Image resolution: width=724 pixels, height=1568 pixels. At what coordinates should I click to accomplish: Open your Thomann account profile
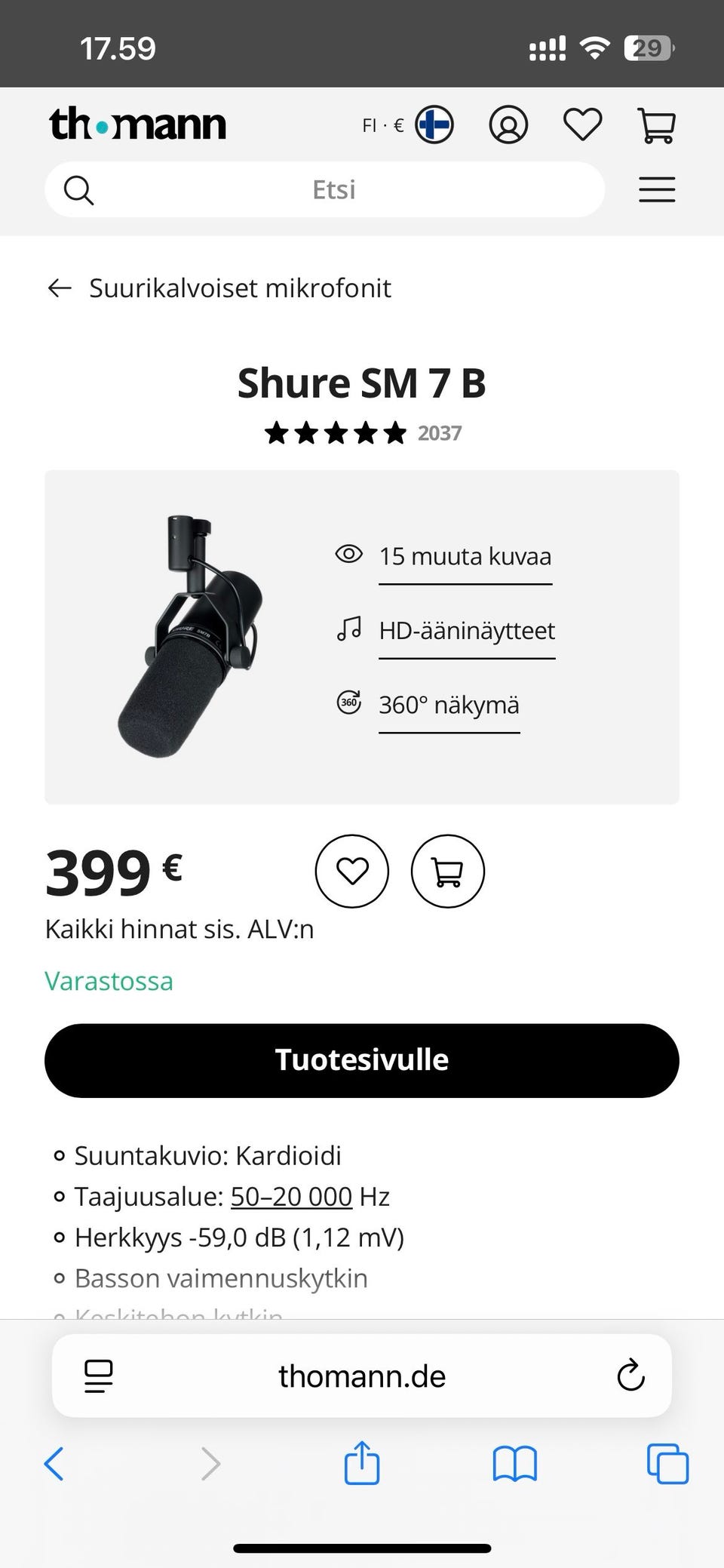[508, 125]
